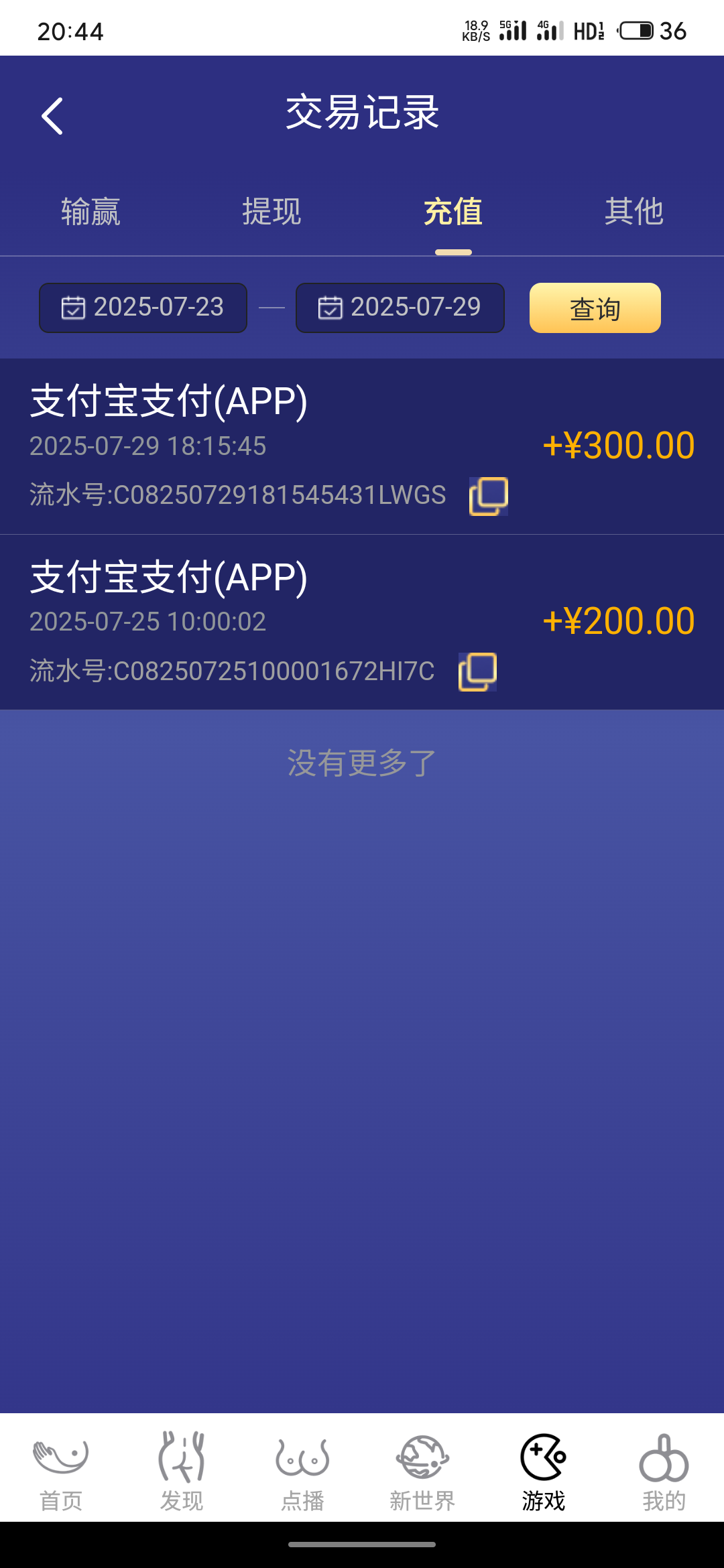Open the 其他 tab
The image size is (724, 1568).
pyautogui.click(x=633, y=212)
